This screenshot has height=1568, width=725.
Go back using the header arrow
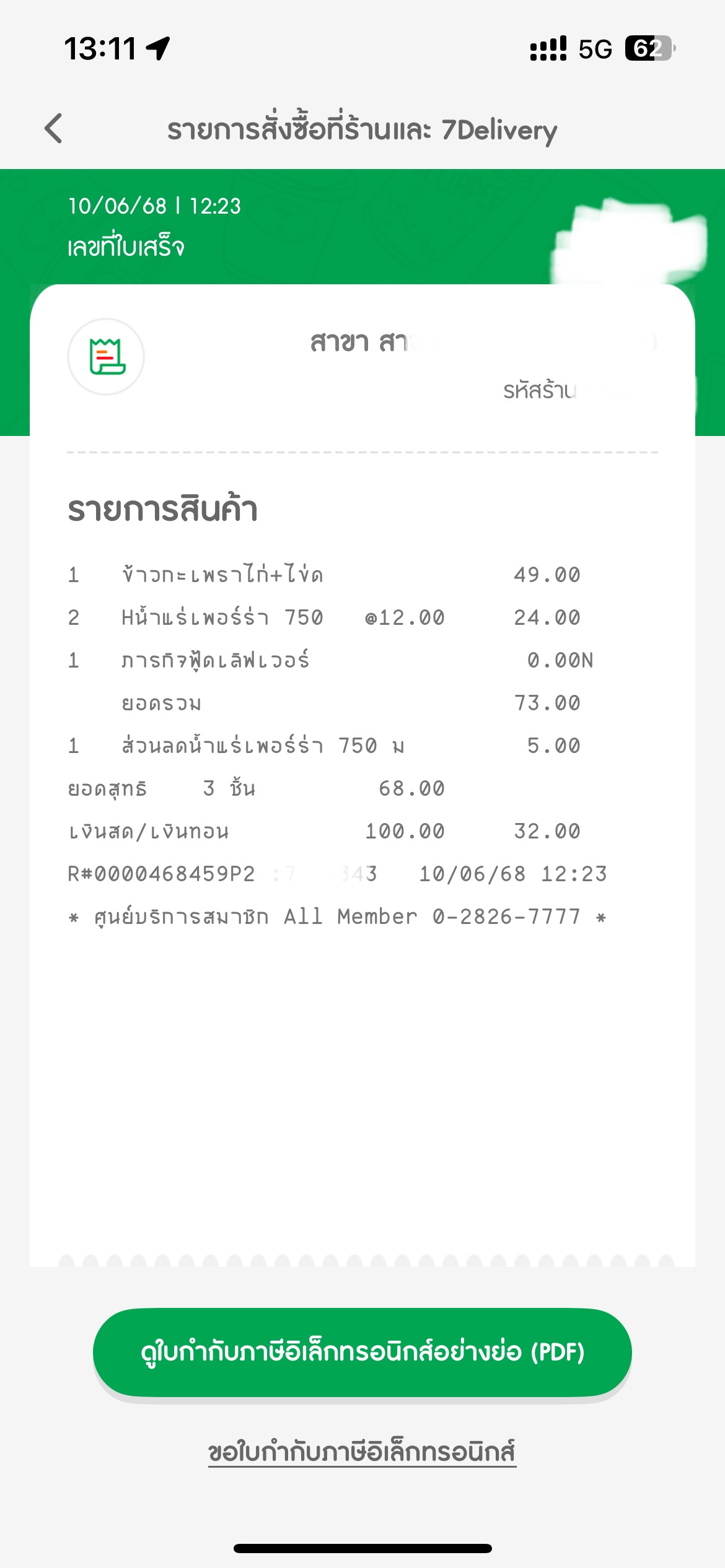(54, 129)
